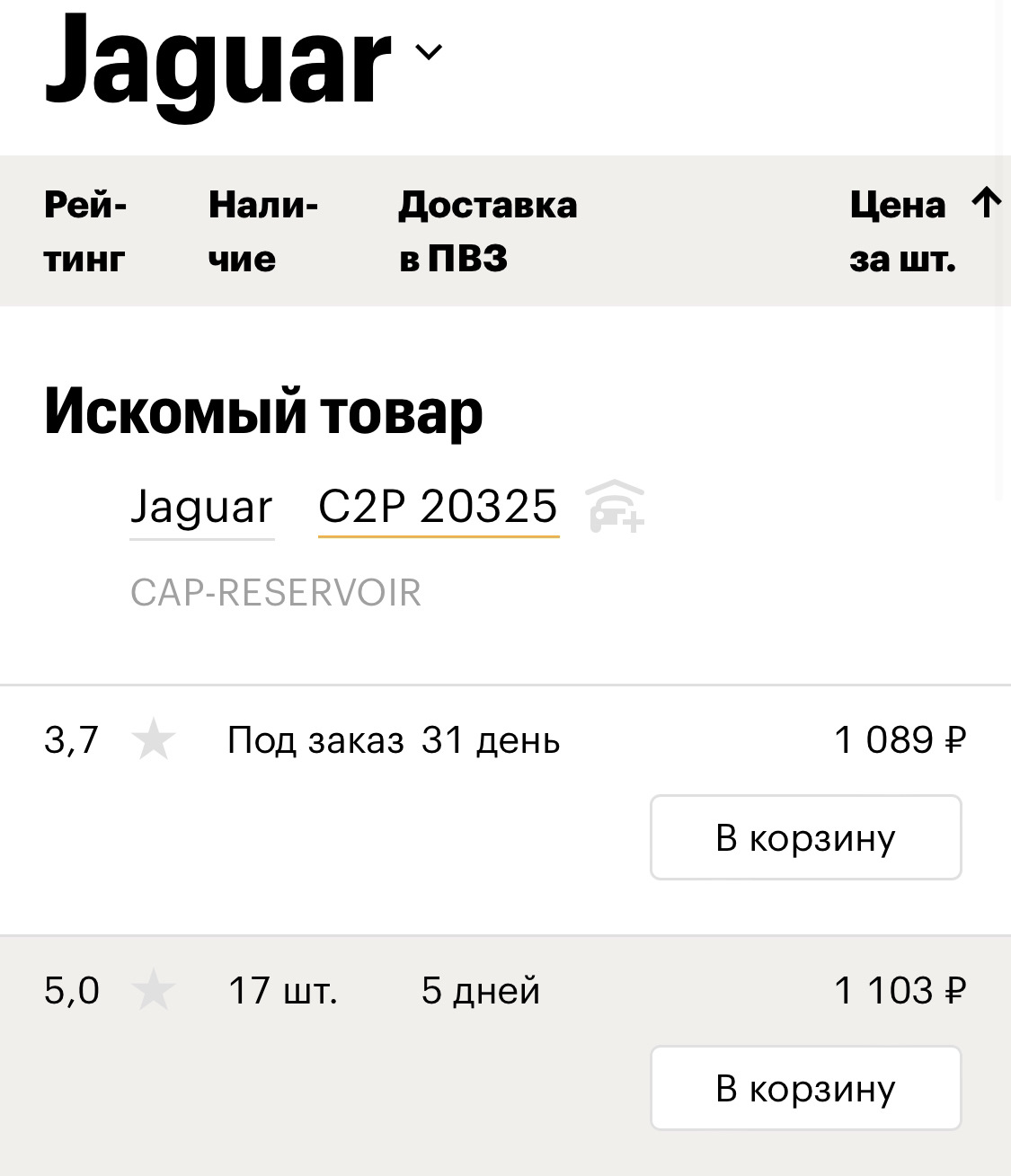1011x1176 pixels.
Task: Click the "CAP-RESERVOIR" description text
Action: 276,591
